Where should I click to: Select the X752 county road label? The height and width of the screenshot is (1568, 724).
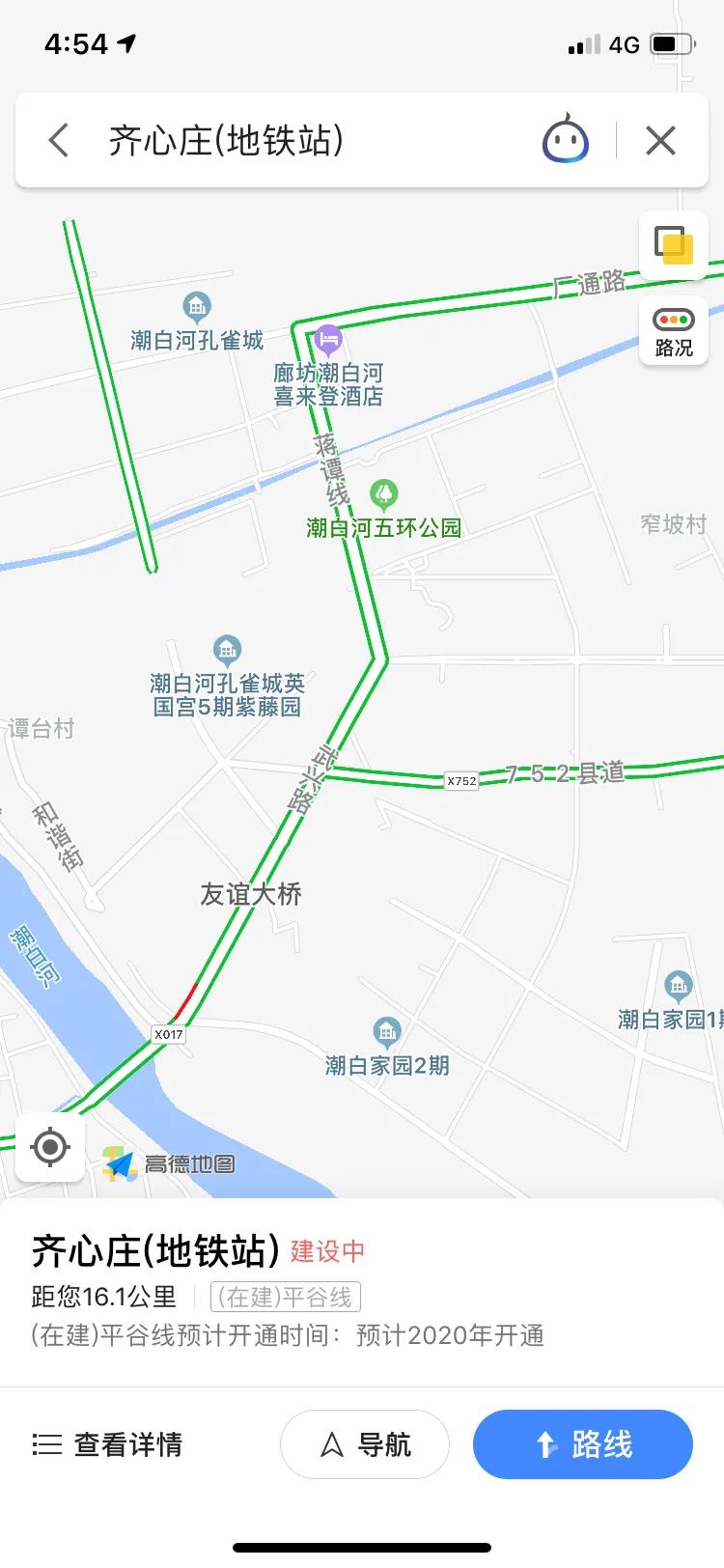coord(463,781)
